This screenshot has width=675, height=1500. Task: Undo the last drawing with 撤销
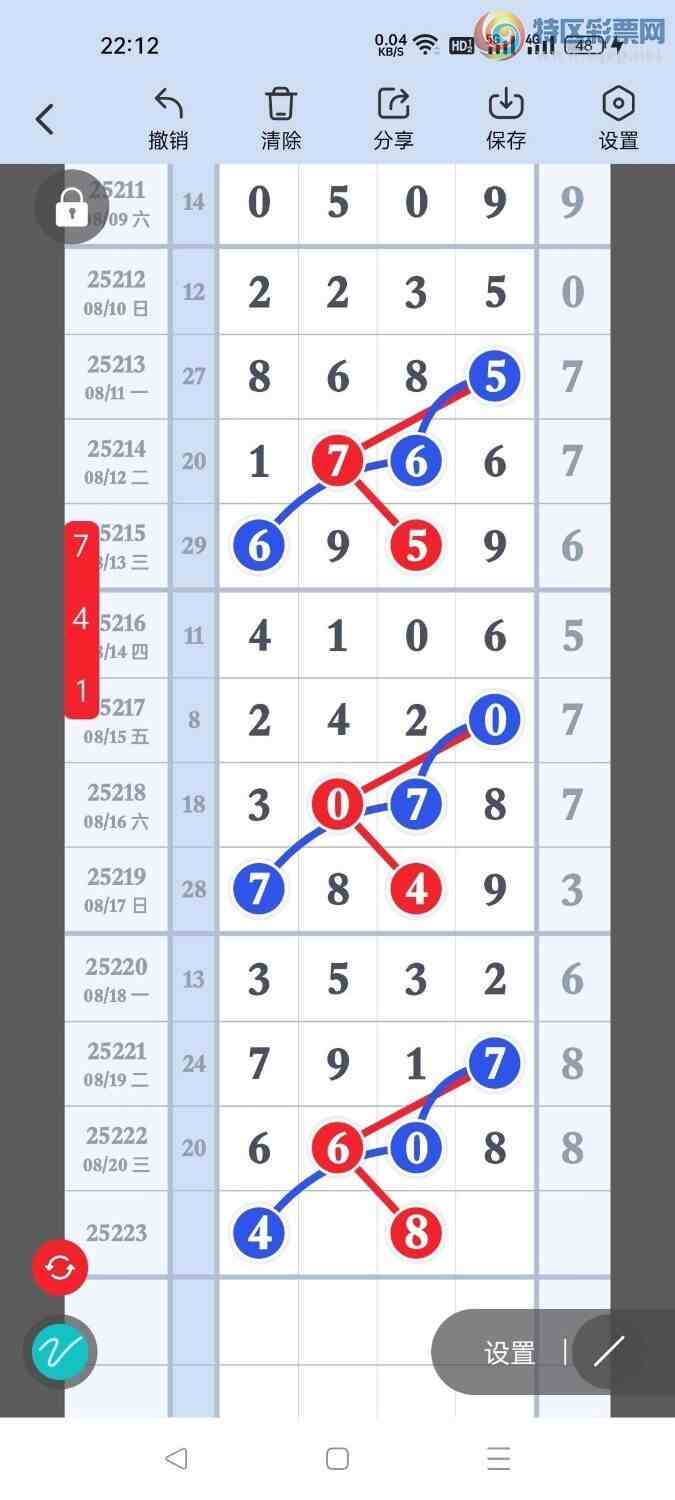168,119
